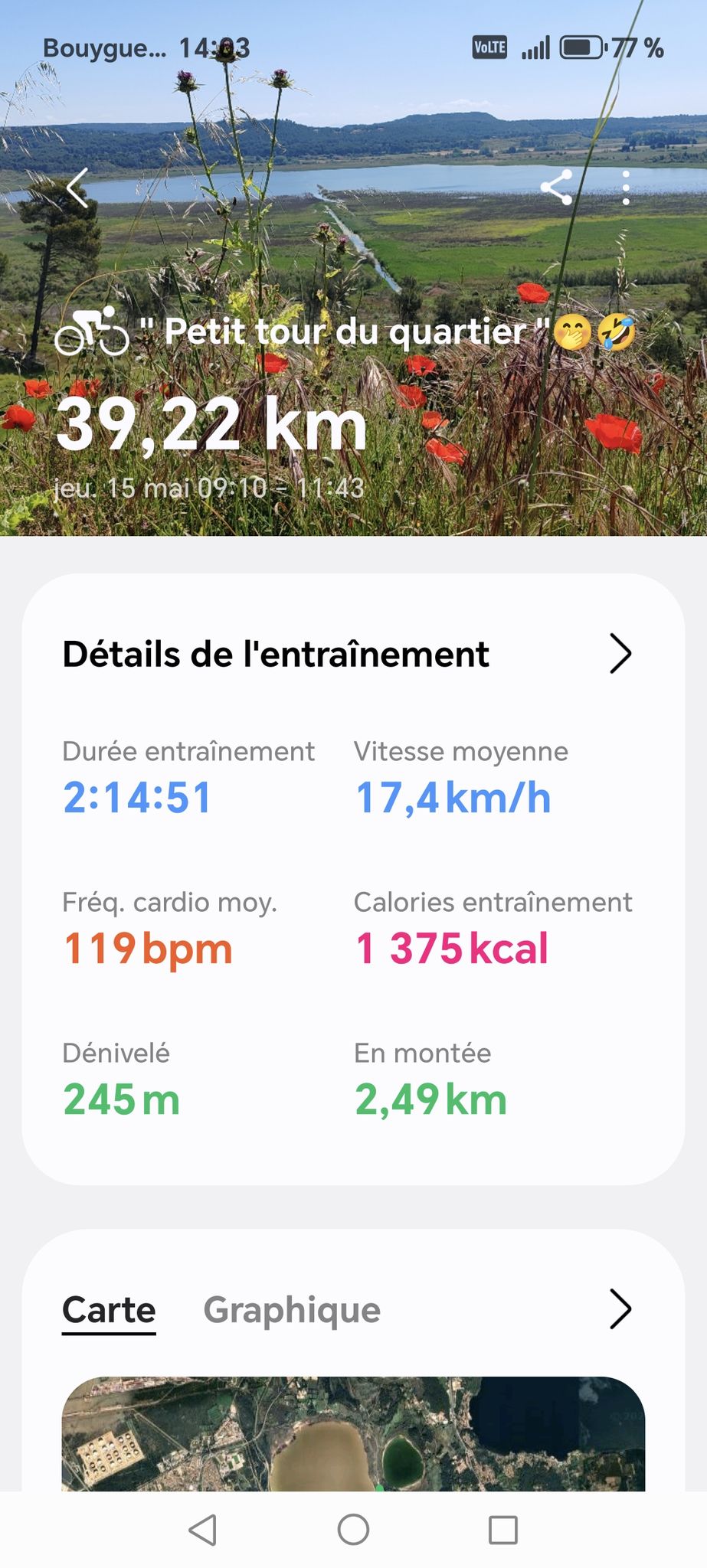Viewport: 707px width, 1568px height.
Task: Expand the map section with its chevron
Action: [x=620, y=1309]
